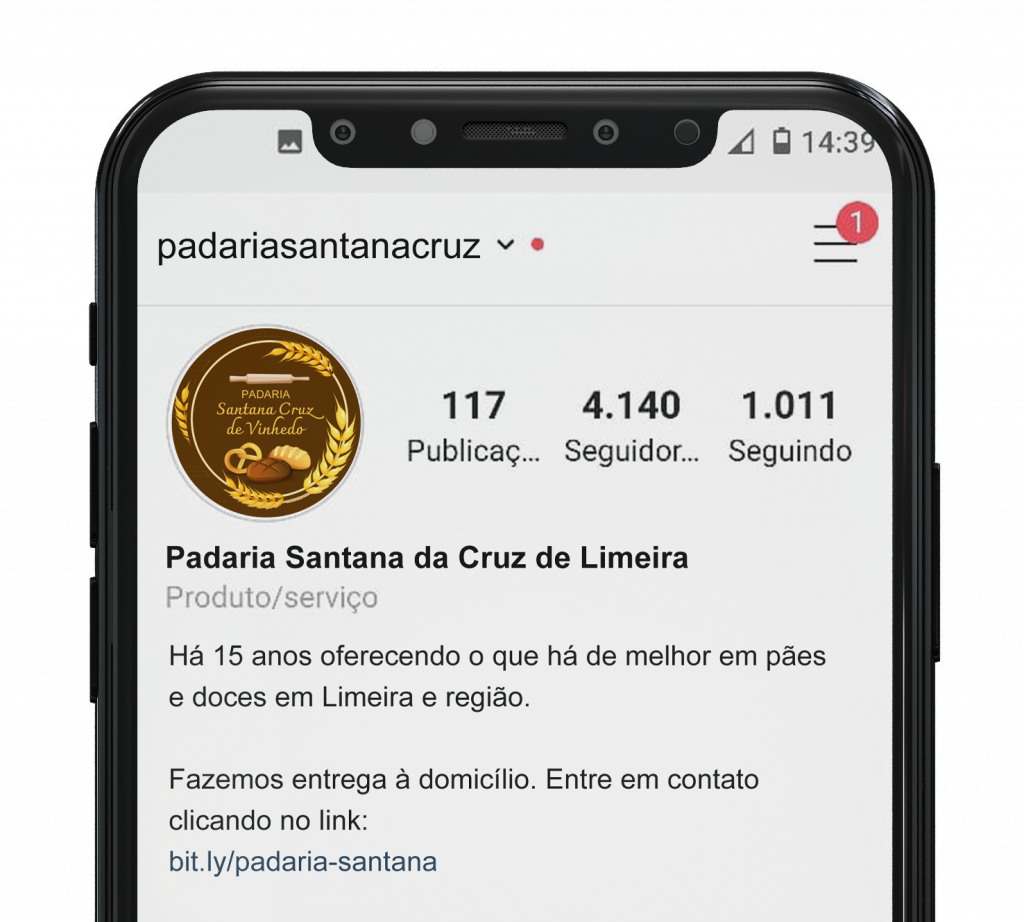
Task: Open the 4.140 Seguidores list
Action: (x=631, y=427)
